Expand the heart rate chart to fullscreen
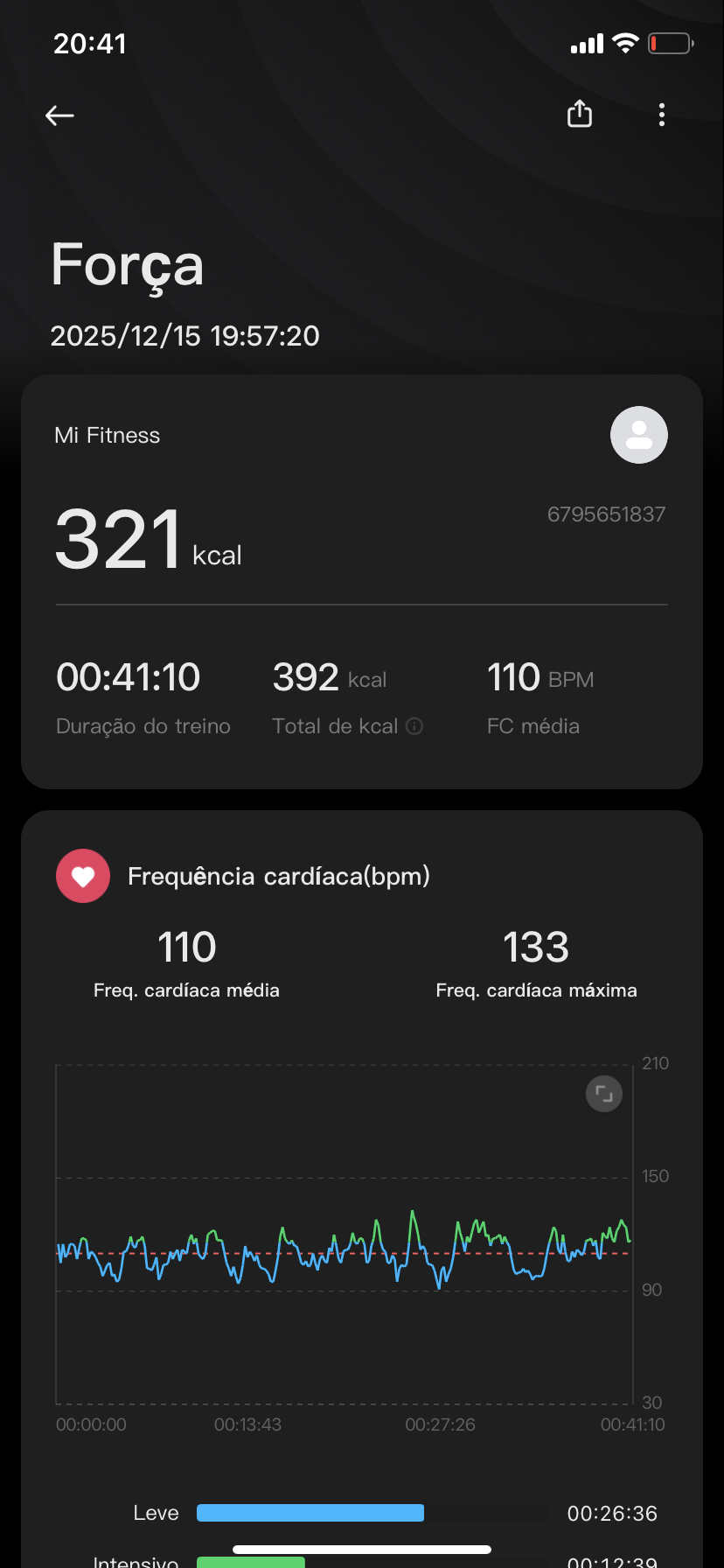Image resolution: width=724 pixels, height=1568 pixels. 603,1094
